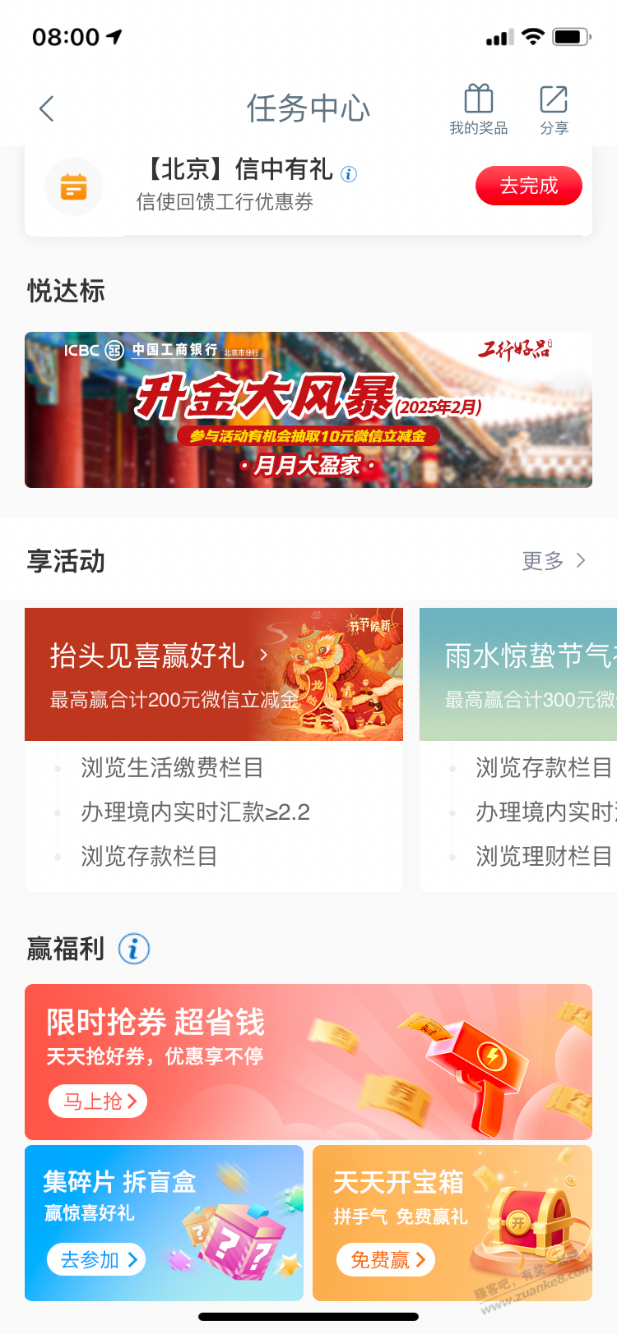
Task: Open the 升金大风暴 banner
Action: tap(308, 410)
